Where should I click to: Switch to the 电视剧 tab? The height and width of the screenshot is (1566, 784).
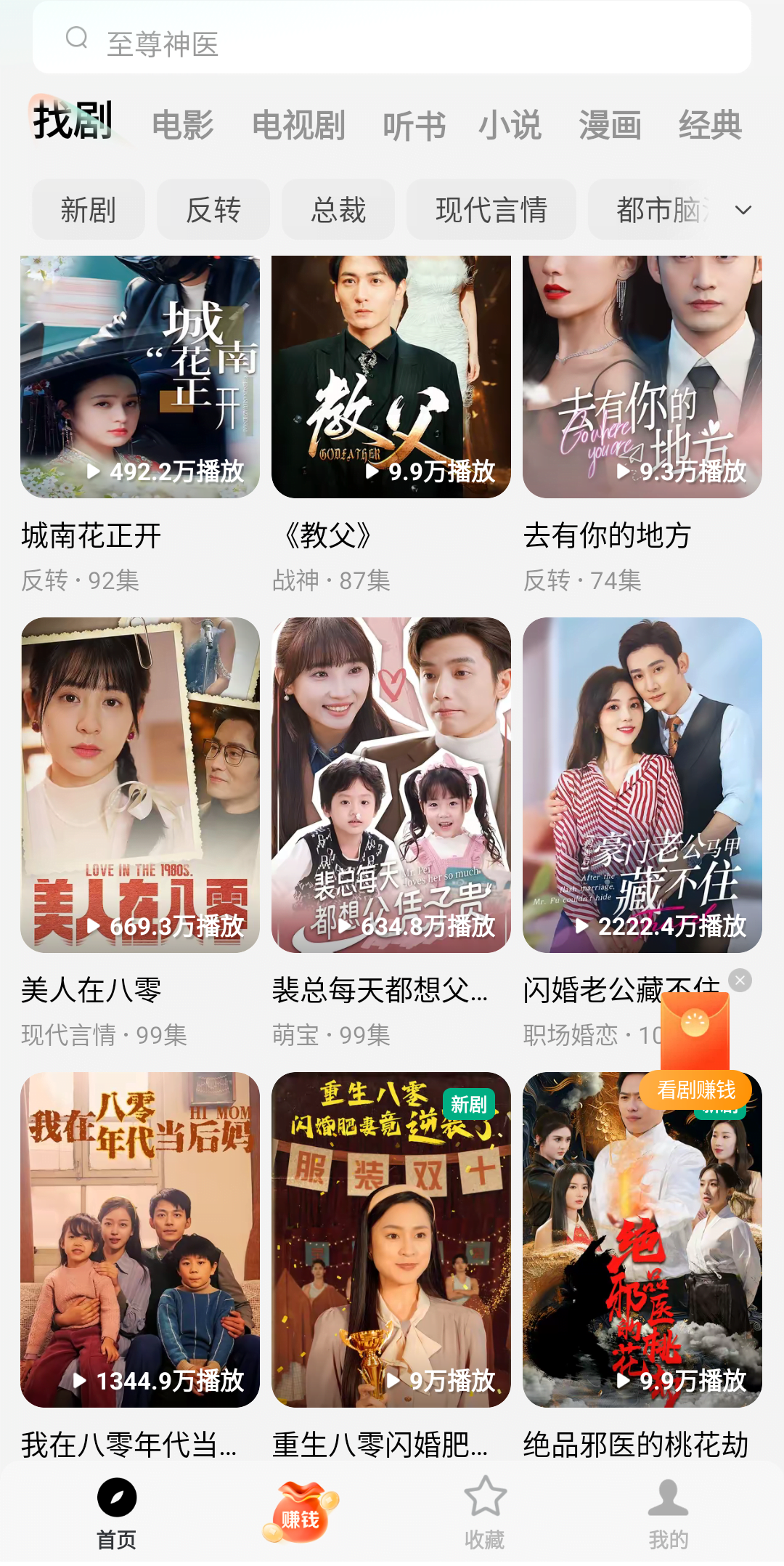pyautogui.click(x=298, y=125)
